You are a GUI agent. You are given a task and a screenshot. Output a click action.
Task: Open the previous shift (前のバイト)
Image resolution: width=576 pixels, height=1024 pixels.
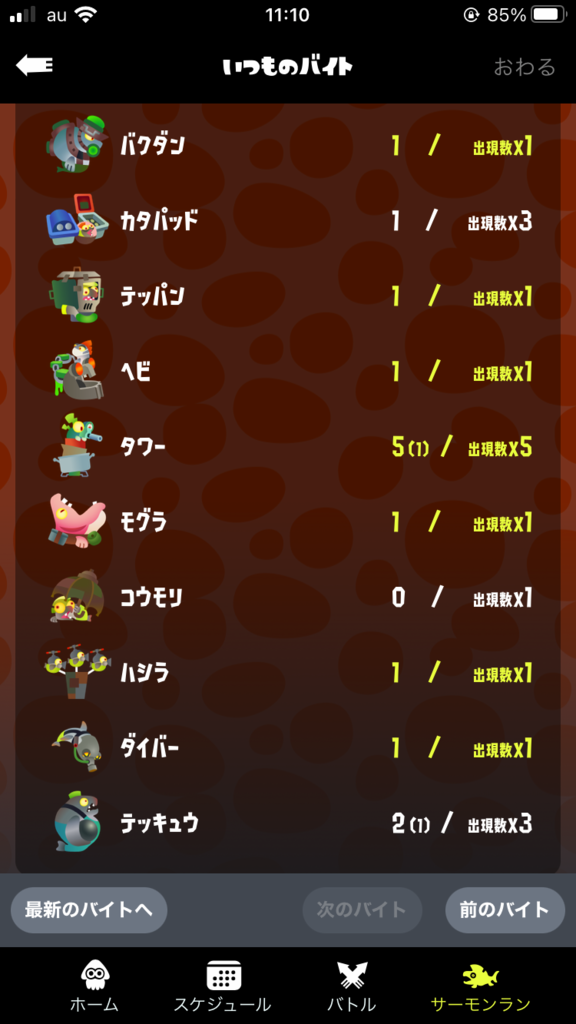505,910
